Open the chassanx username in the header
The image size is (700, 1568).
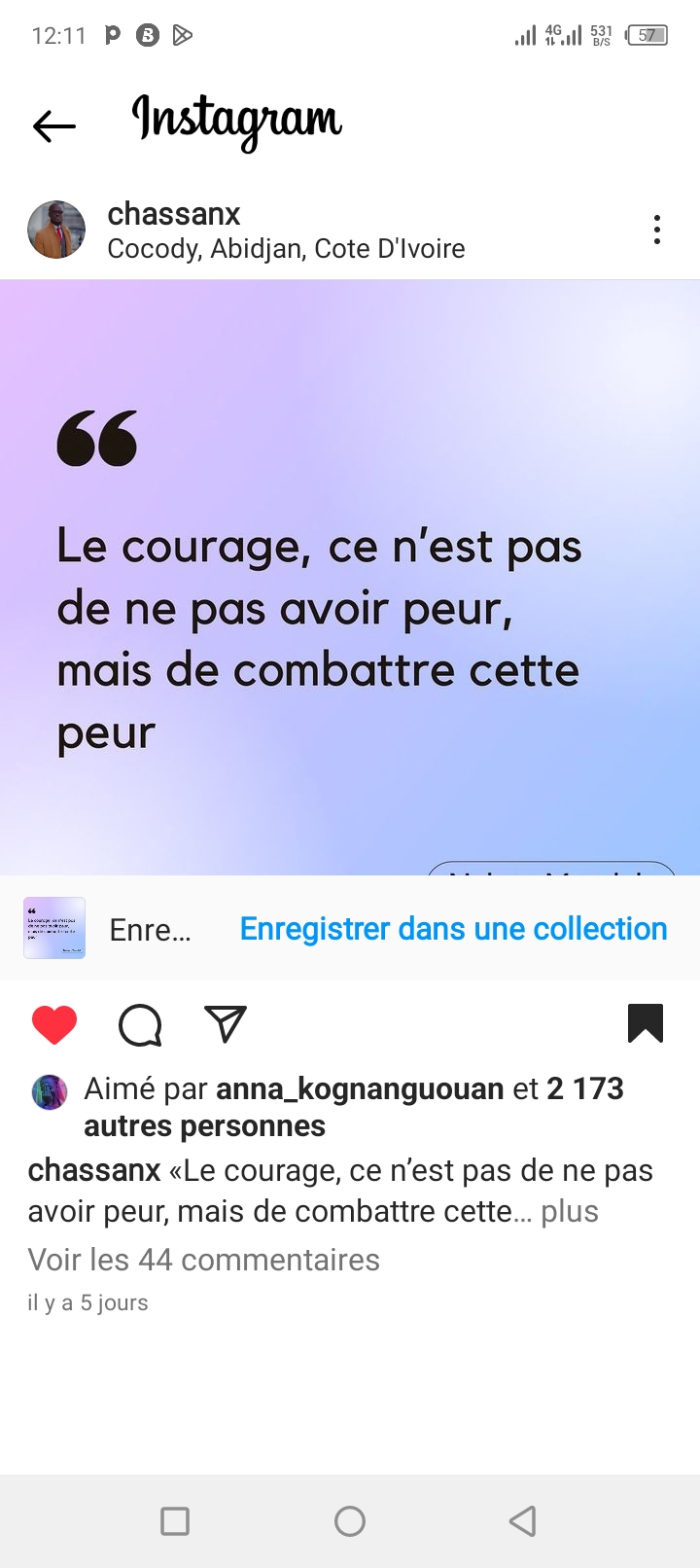[x=173, y=214]
